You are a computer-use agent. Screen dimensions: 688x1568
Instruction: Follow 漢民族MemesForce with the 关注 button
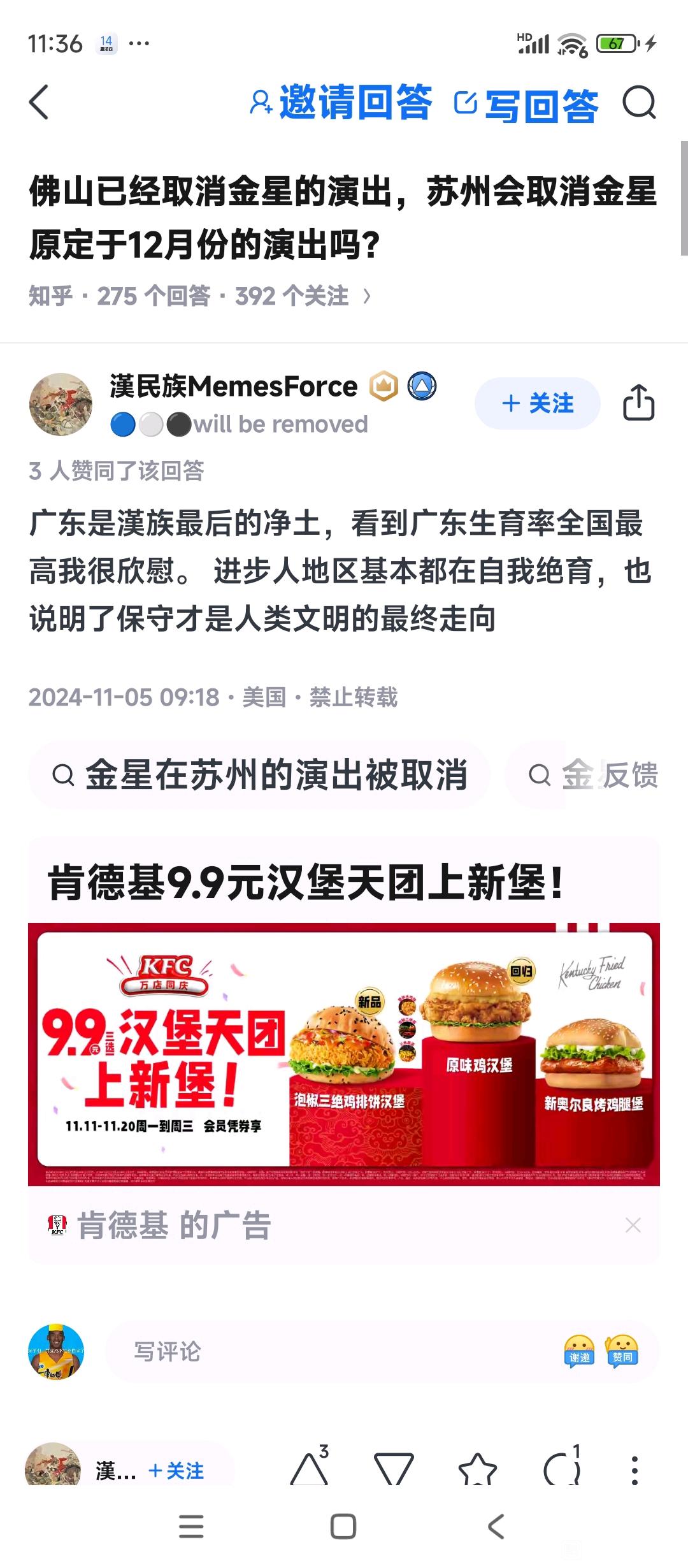click(x=537, y=403)
